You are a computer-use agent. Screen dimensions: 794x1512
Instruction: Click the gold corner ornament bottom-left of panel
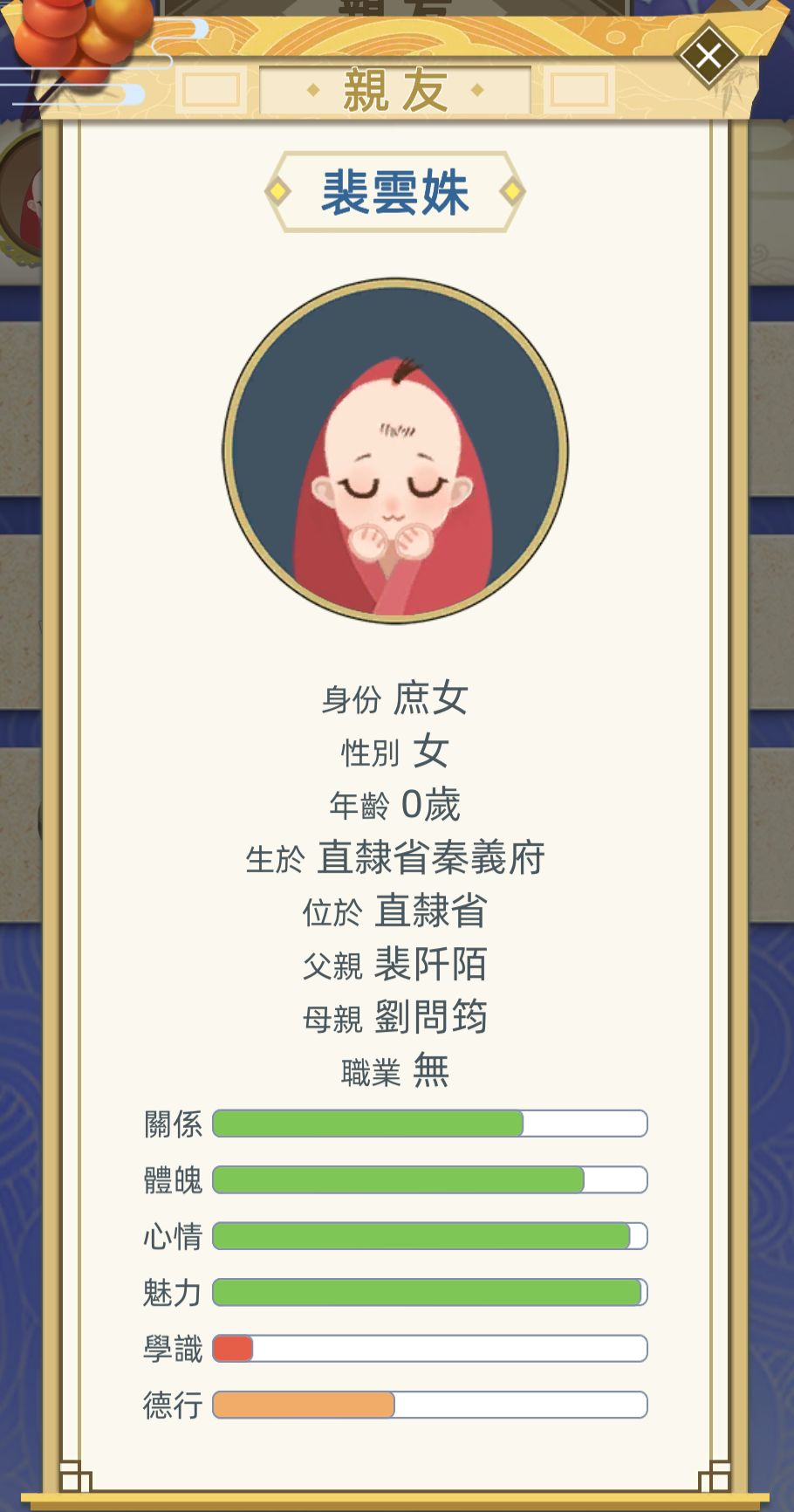pos(74,1475)
